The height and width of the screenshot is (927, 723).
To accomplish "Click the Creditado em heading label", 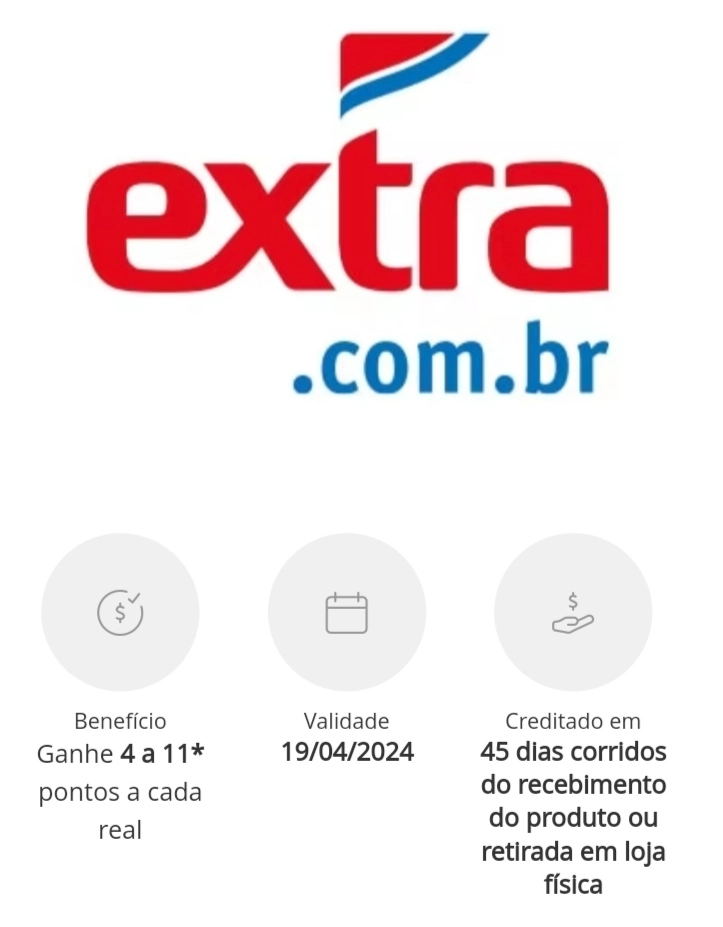I will (x=572, y=720).
